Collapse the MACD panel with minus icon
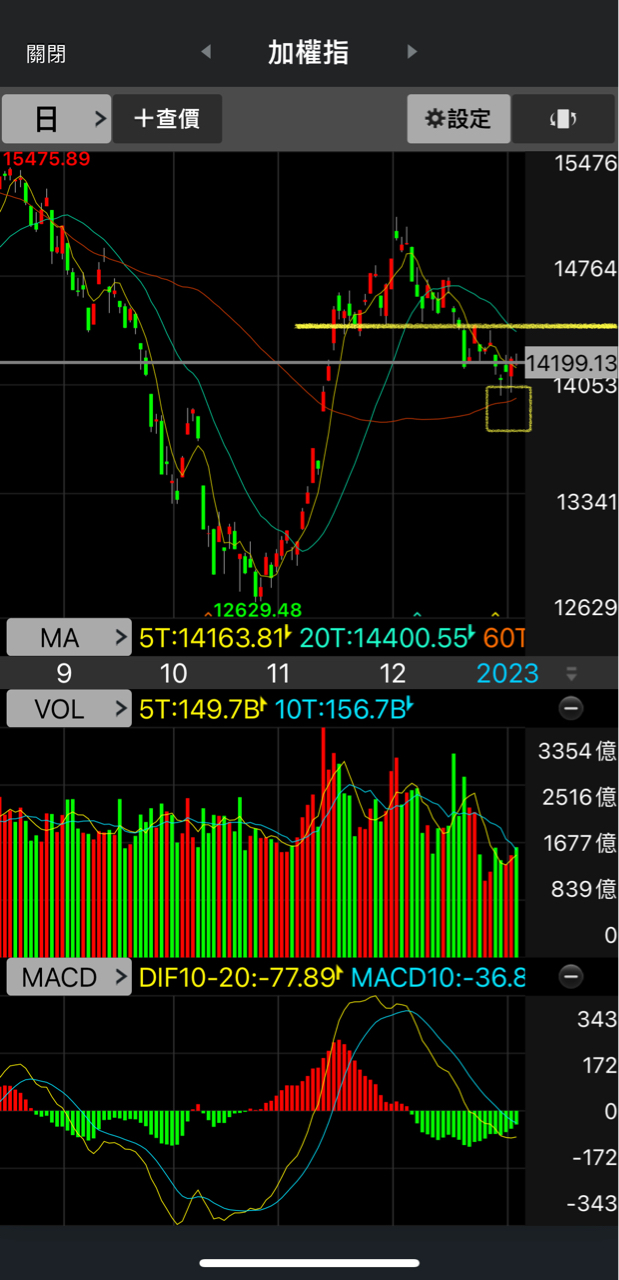This screenshot has height=1280, width=619. tap(571, 977)
